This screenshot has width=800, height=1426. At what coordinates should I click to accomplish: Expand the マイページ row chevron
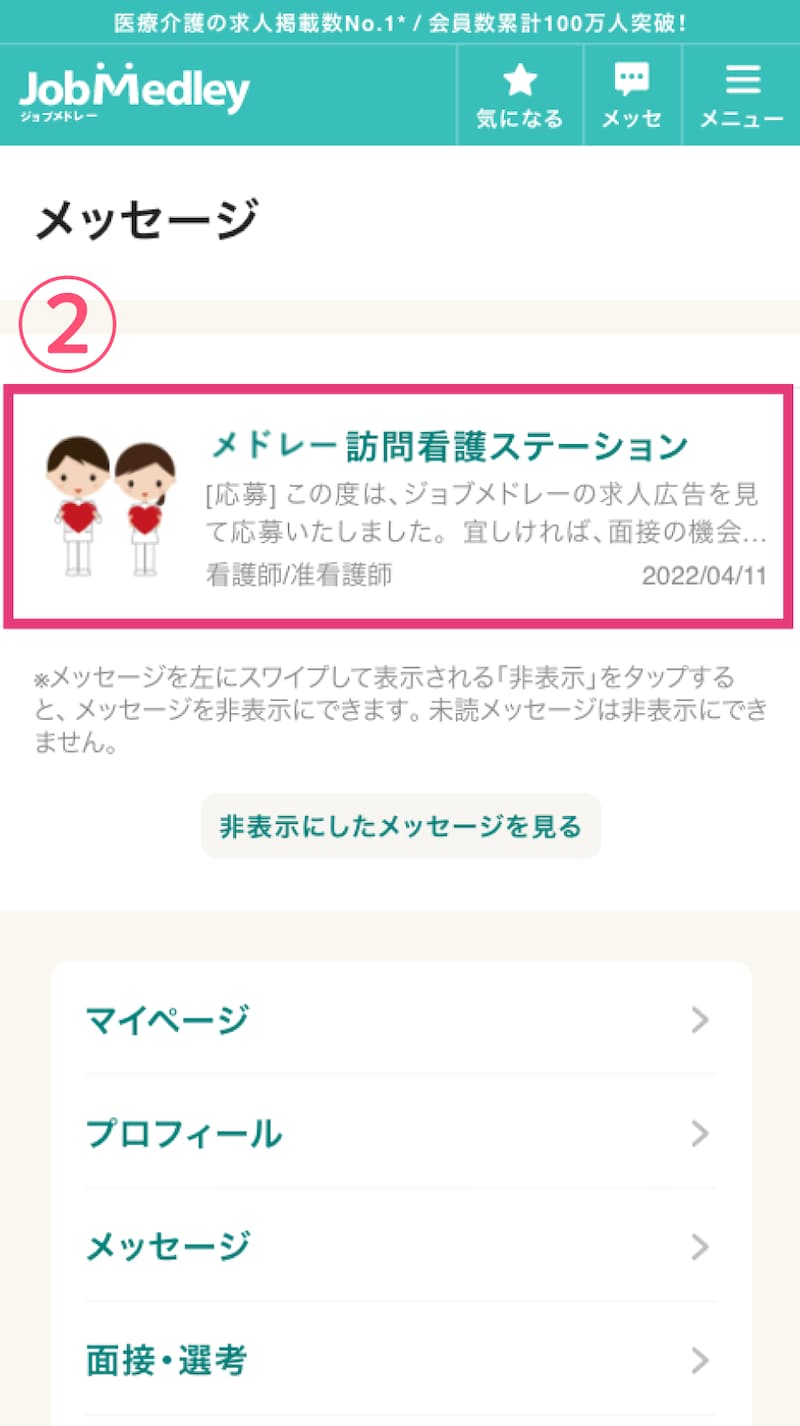tap(699, 1021)
